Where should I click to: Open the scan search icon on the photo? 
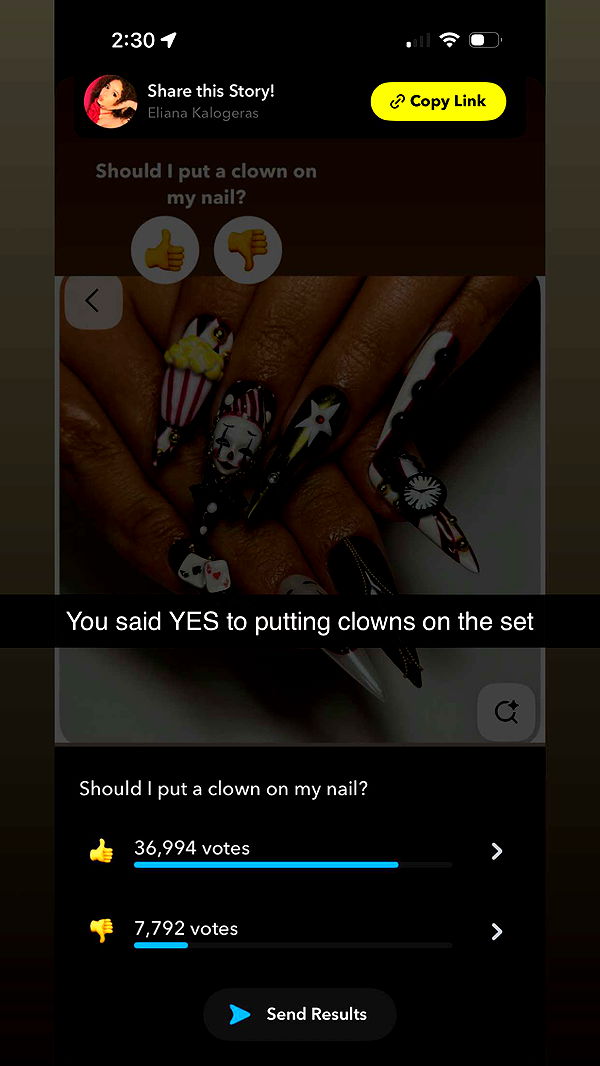pyautogui.click(x=506, y=712)
